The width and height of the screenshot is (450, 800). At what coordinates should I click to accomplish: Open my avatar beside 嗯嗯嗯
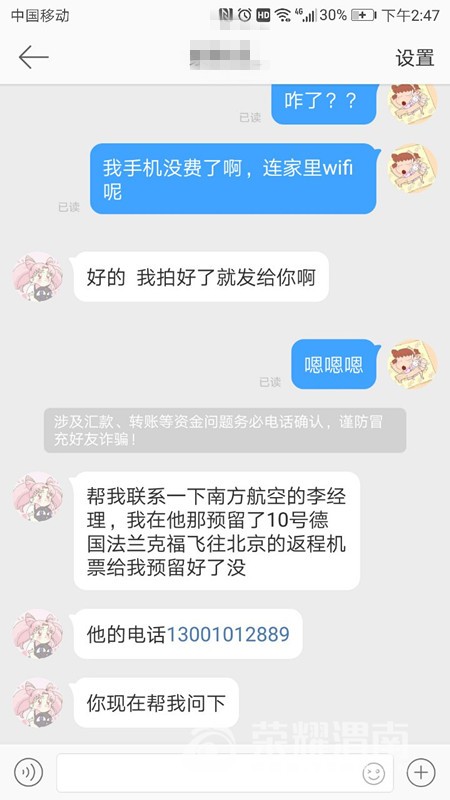pos(413,365)
